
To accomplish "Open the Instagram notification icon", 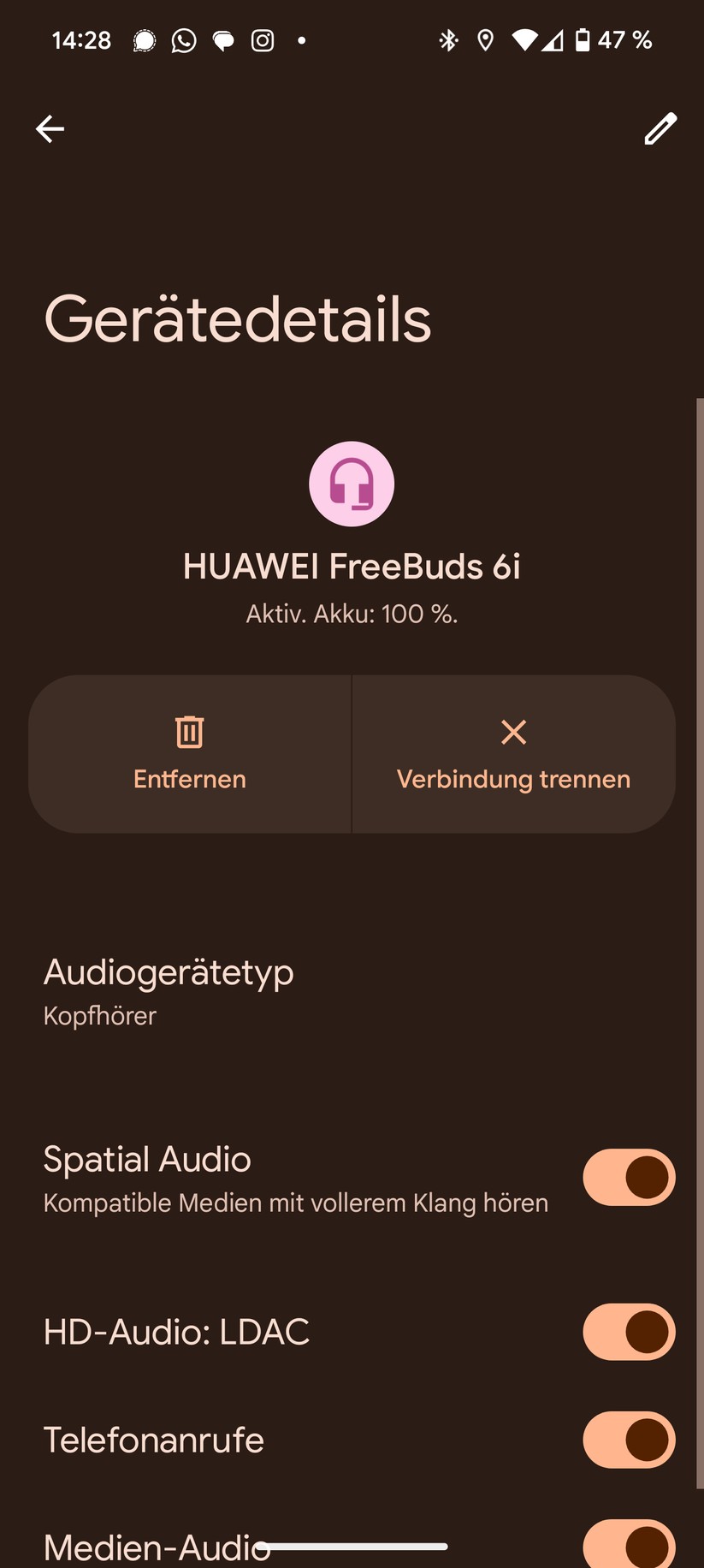I will pyautogui.click(x=263, y=39).
